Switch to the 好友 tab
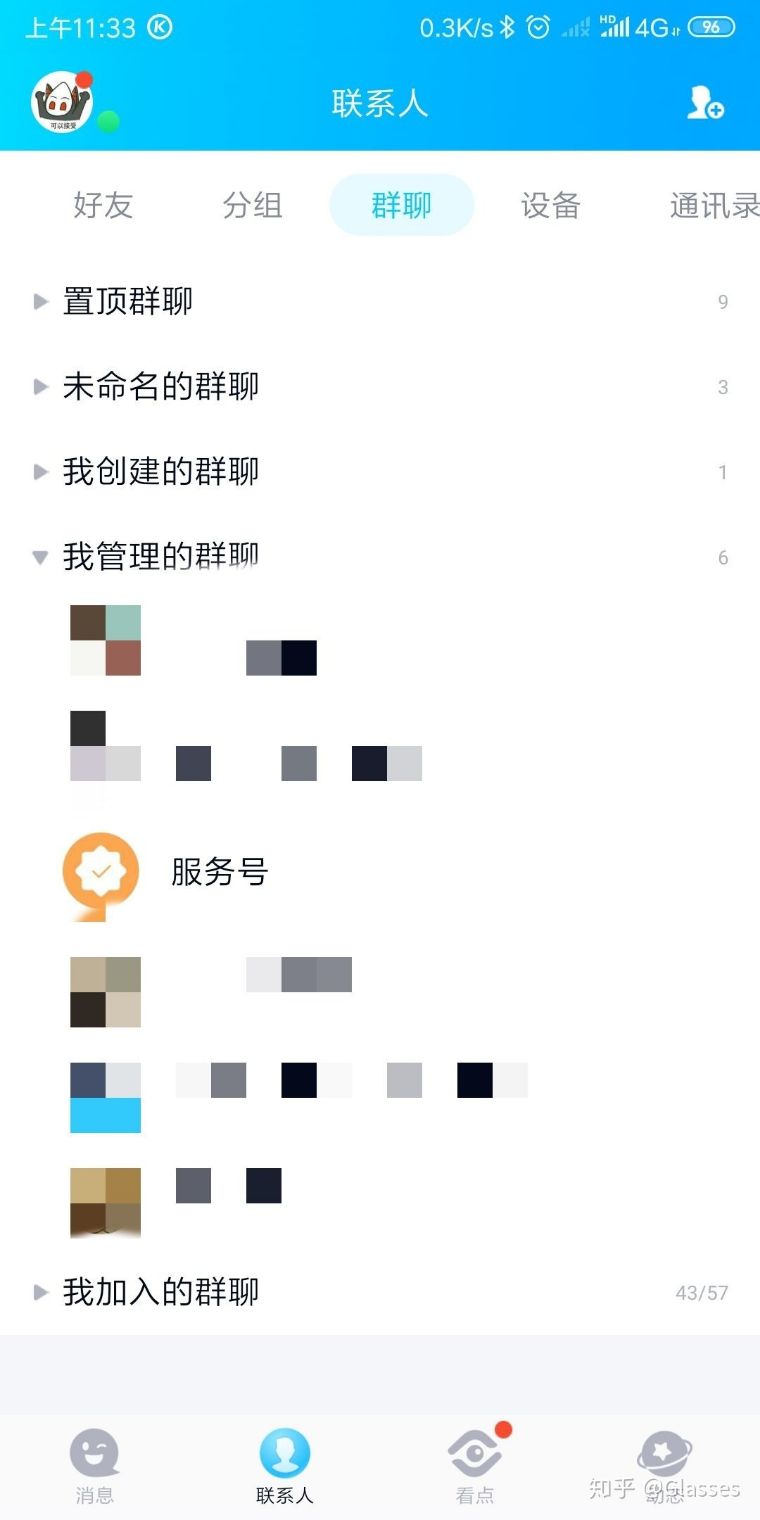This screenshot has width=760, height=1520. point(102,205)
